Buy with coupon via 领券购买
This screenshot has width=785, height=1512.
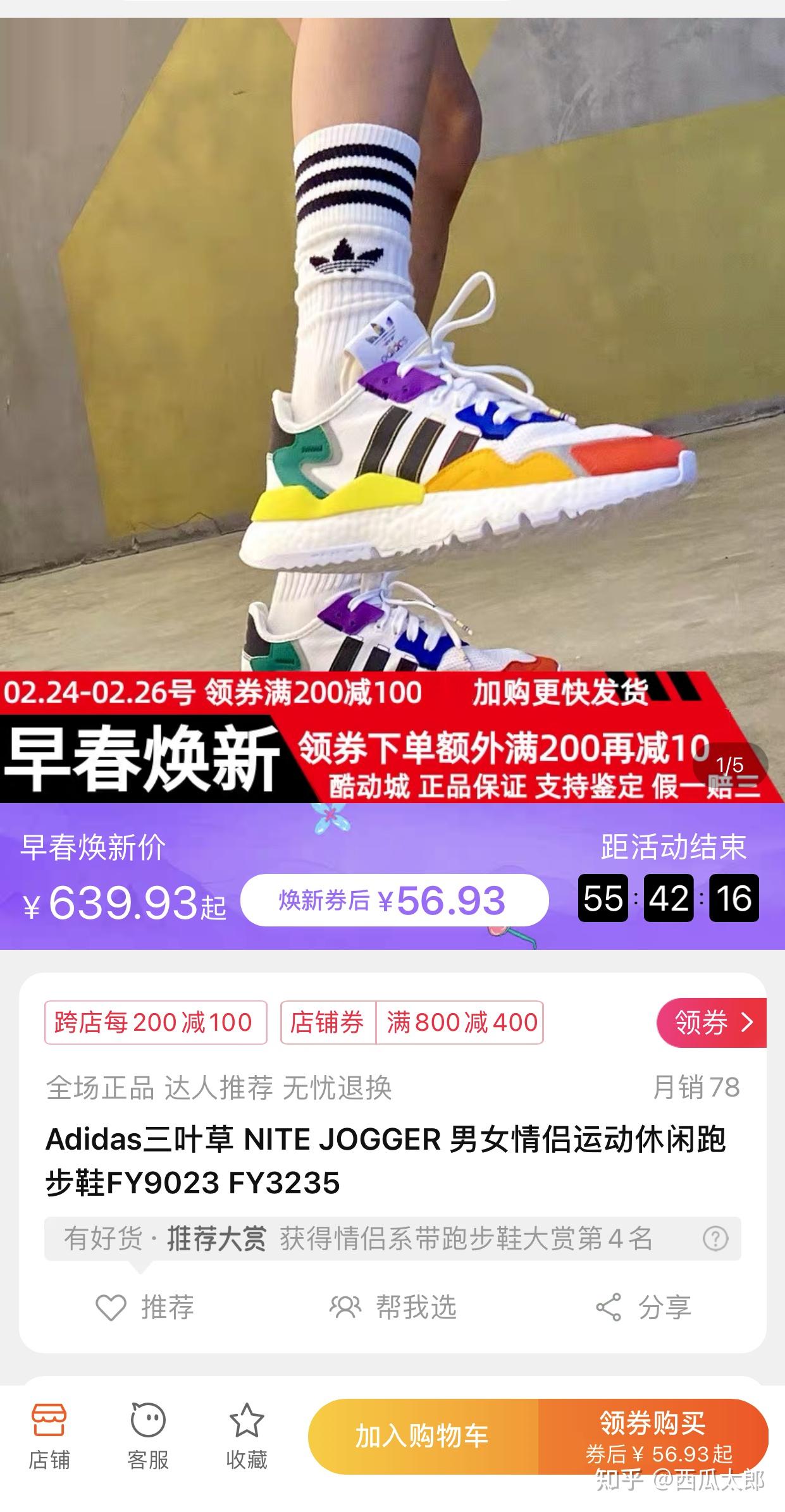click(653, 1436)
